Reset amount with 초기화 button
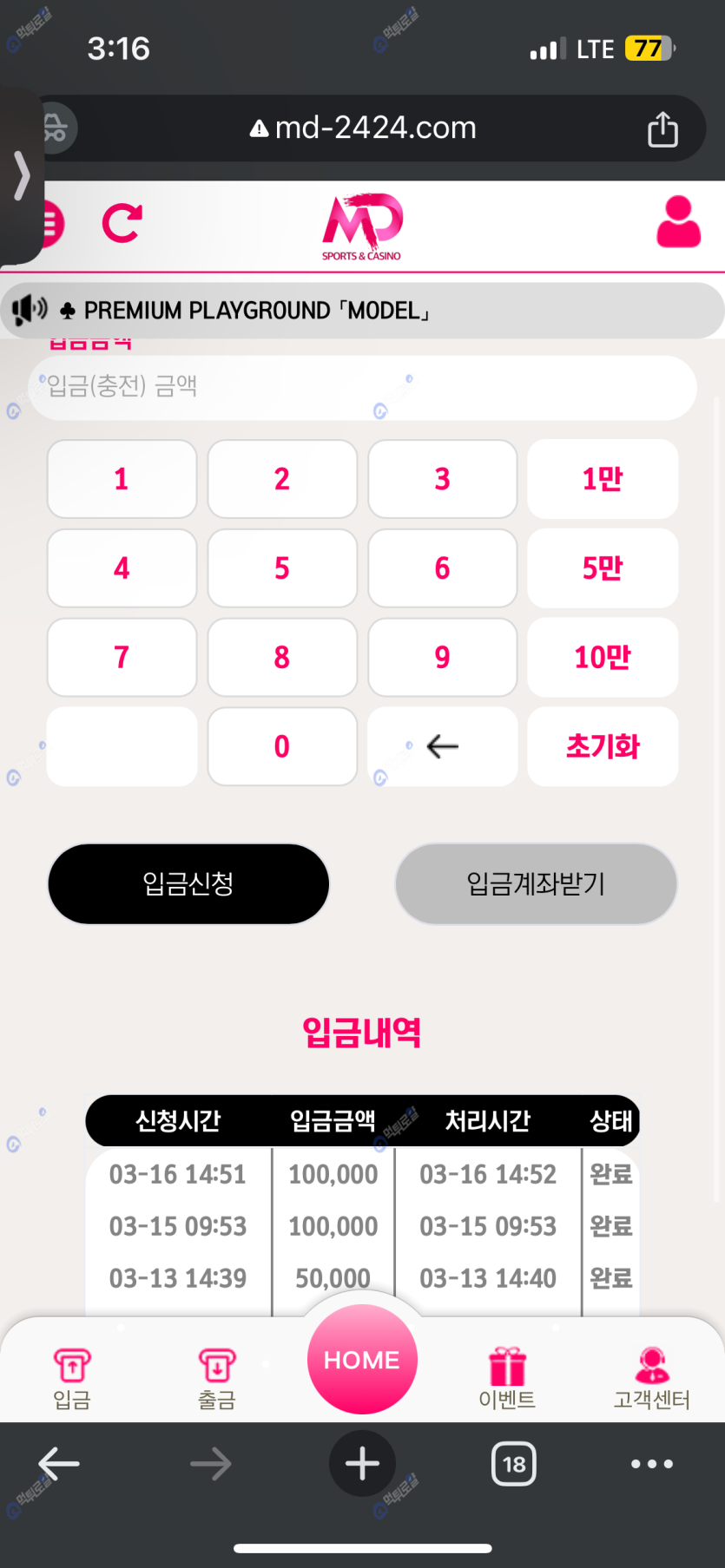The height and width of the screenshot is (1568, 725). 603,747
